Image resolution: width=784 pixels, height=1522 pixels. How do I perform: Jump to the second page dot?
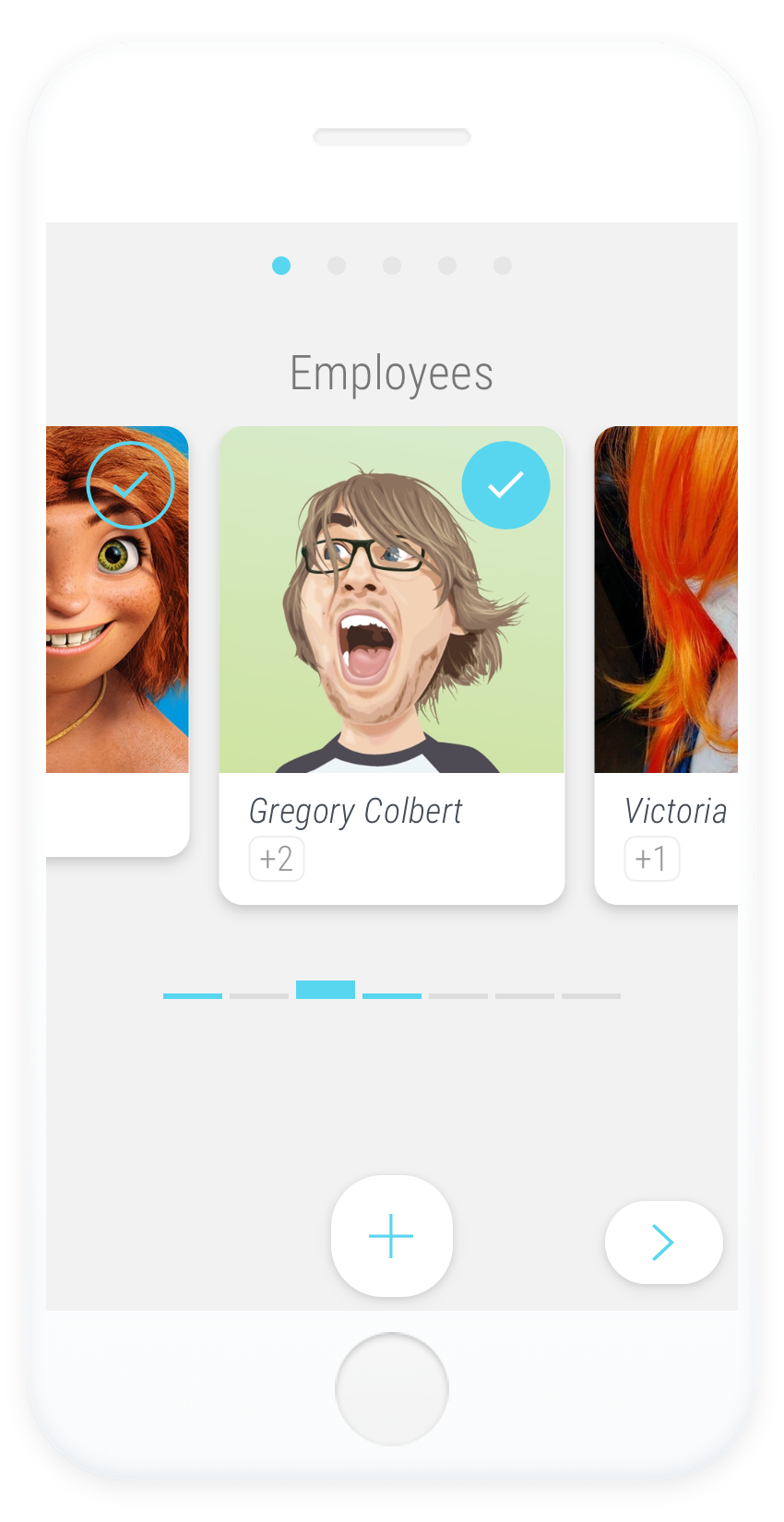(x=337, y=266)
